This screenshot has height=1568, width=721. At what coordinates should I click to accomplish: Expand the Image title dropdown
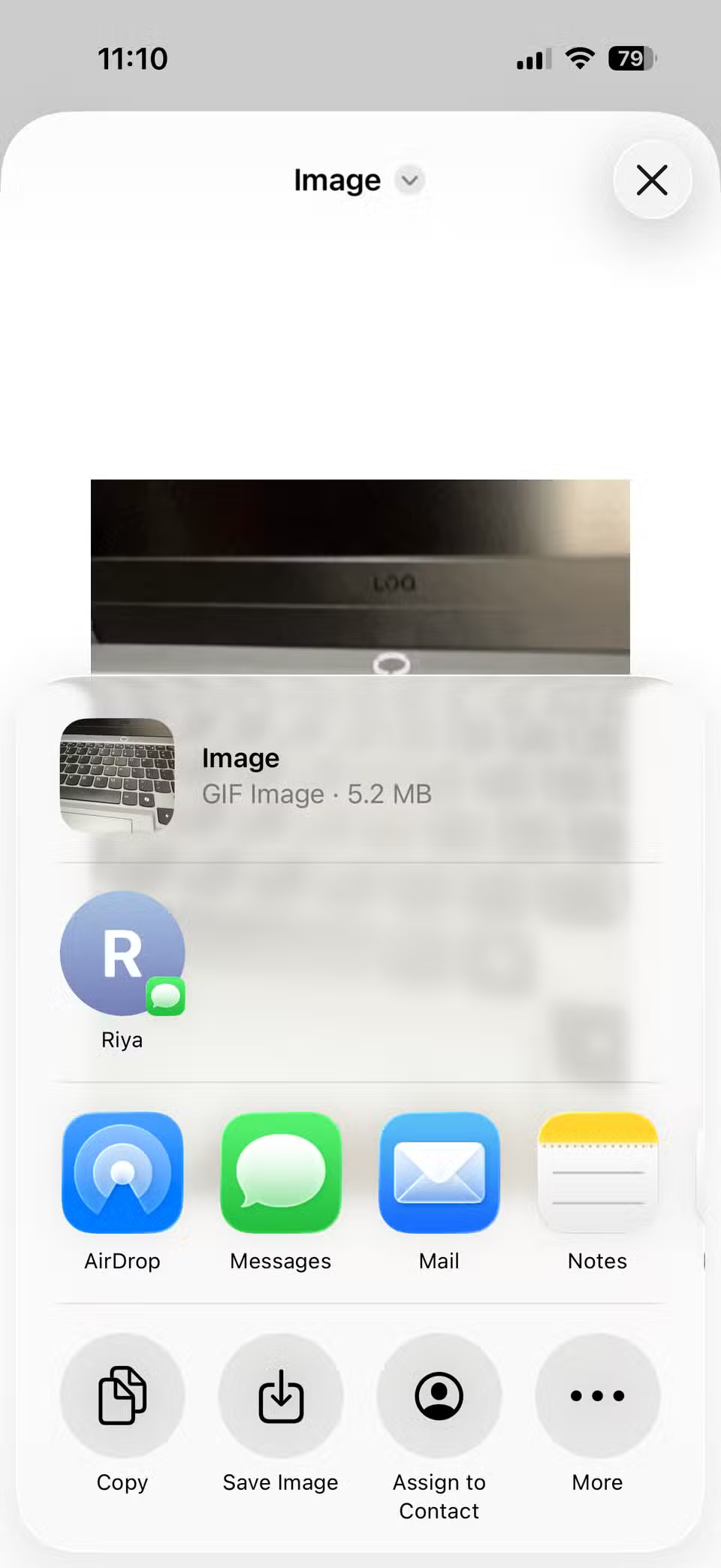click(409, 180)
